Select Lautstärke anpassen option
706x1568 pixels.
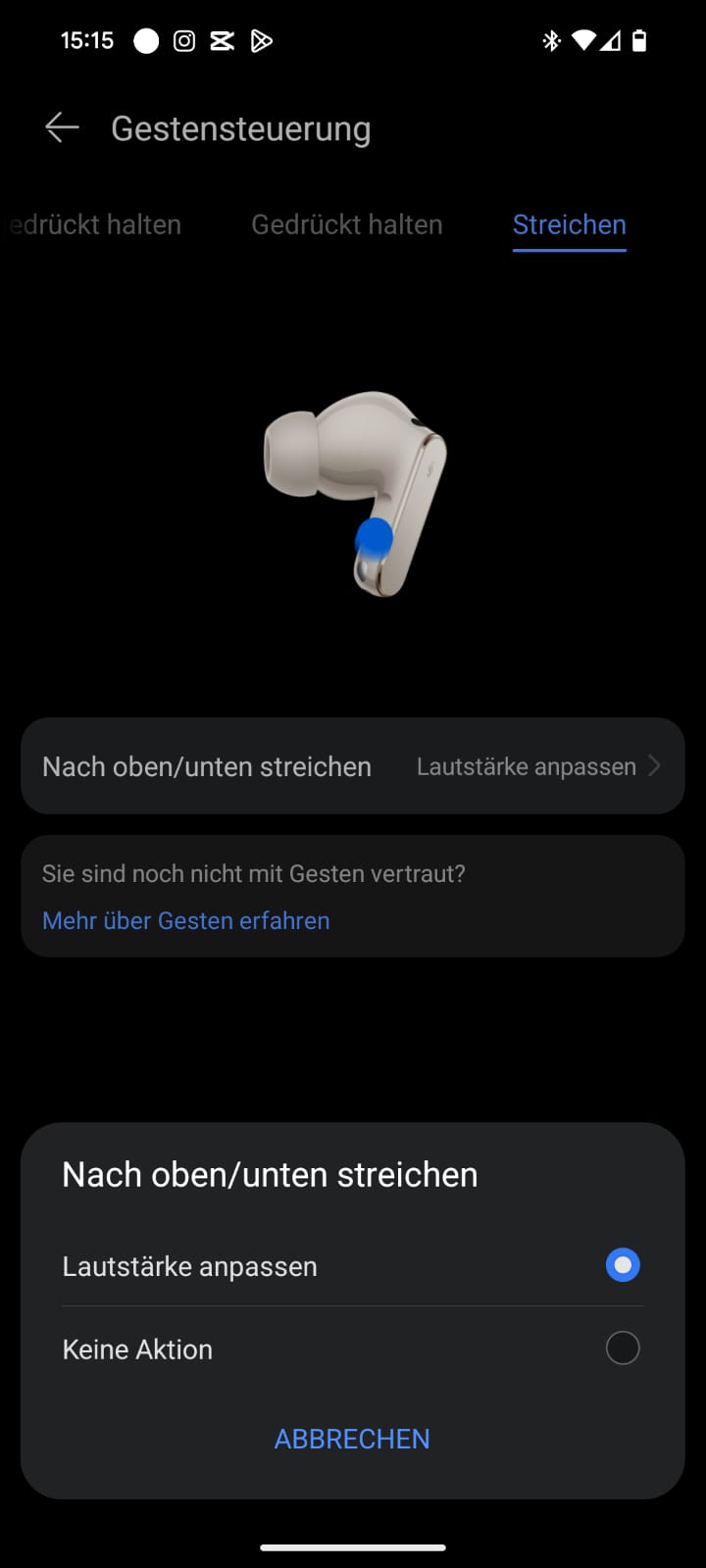pyautogui.click(x=622, y=1265)
